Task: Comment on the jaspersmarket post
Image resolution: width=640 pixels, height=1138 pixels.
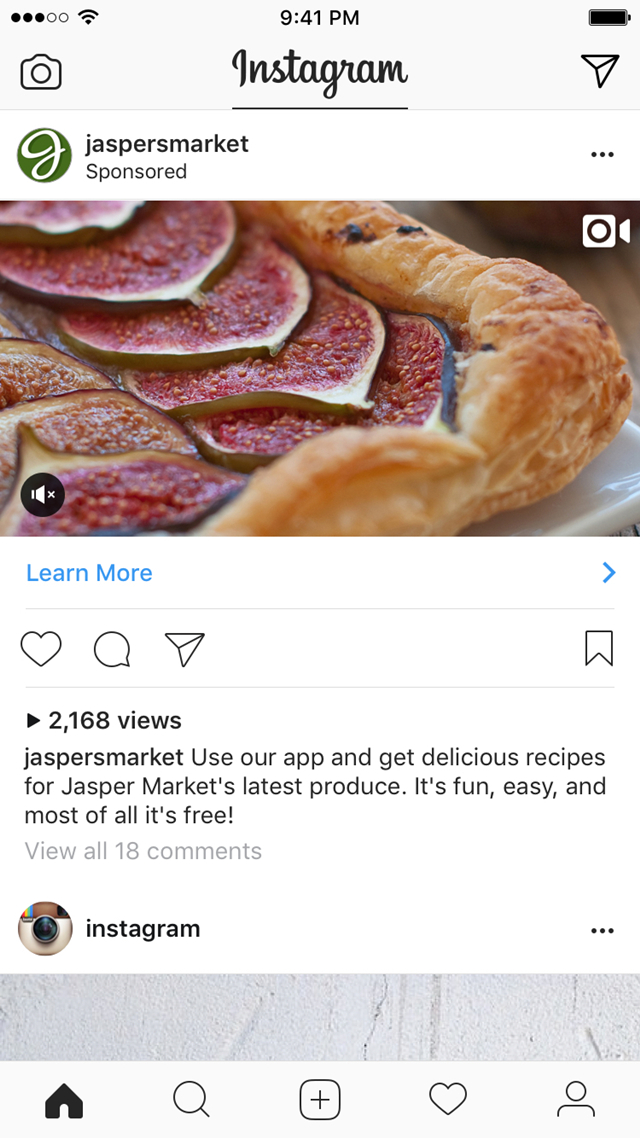Action: point(112,649)
